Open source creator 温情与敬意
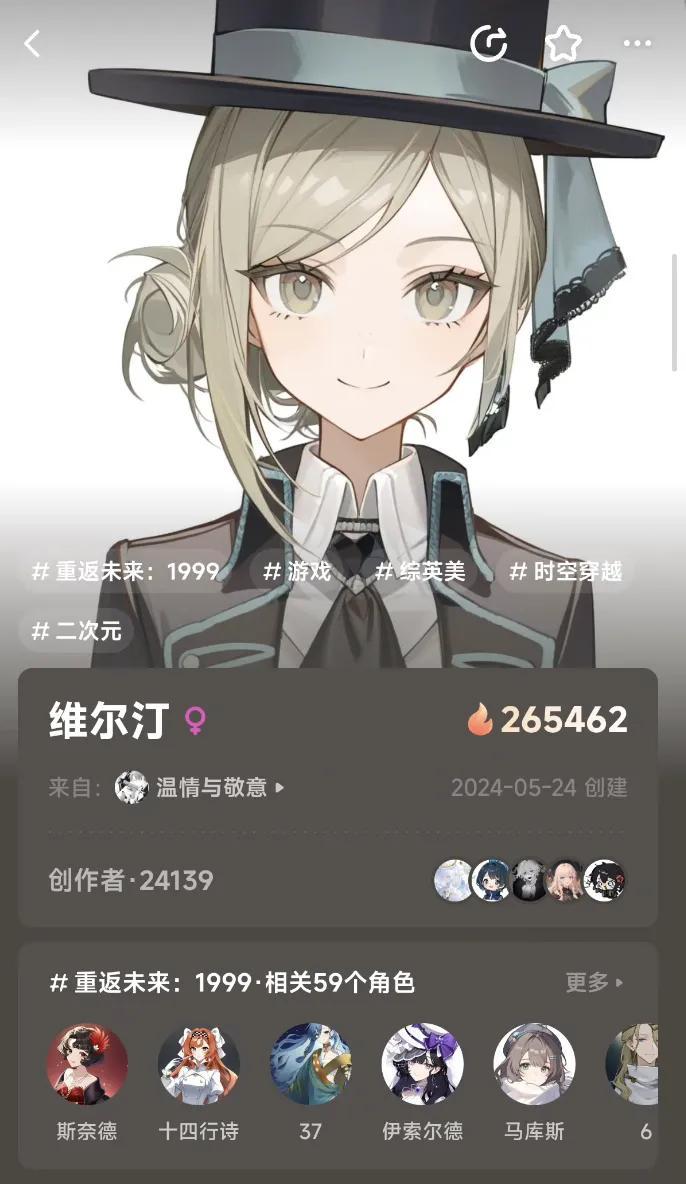Viewport: 686px width, 1184px height. point(200,787)
